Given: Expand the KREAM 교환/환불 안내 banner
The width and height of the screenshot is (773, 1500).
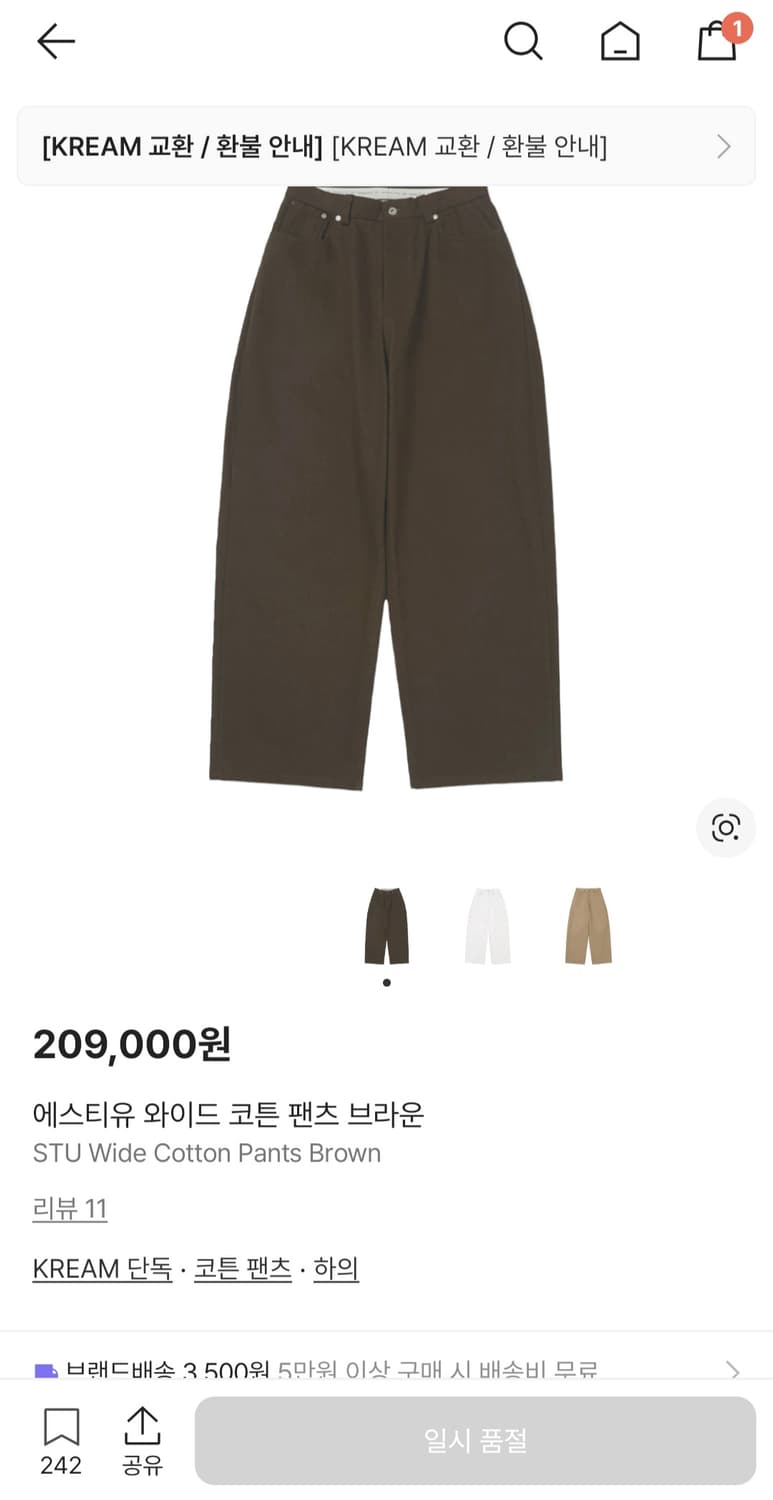Looking at the screenshot, I should click(x=386, y=146).
